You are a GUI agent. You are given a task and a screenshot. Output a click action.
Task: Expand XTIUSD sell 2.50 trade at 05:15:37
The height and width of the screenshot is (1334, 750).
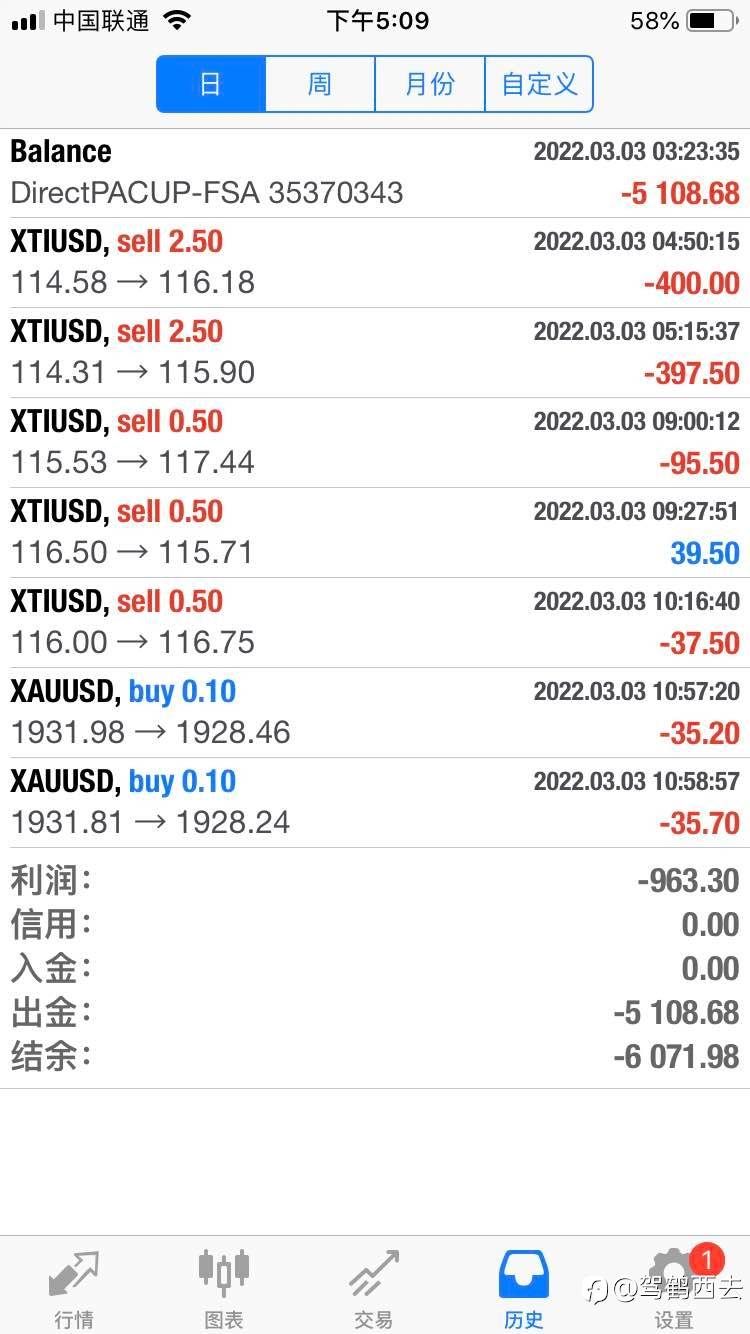pos(375,352)
